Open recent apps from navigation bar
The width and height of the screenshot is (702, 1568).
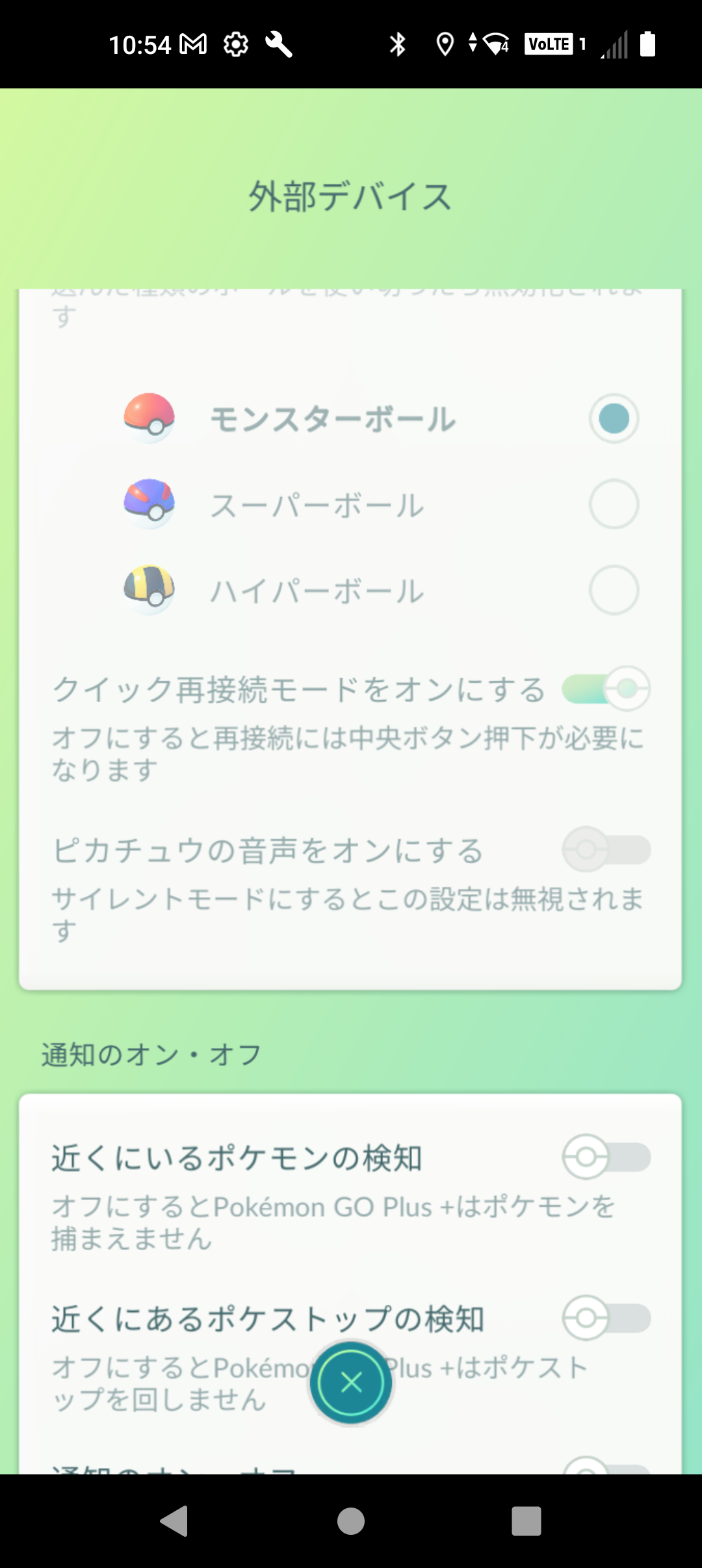pos(526,1521)
